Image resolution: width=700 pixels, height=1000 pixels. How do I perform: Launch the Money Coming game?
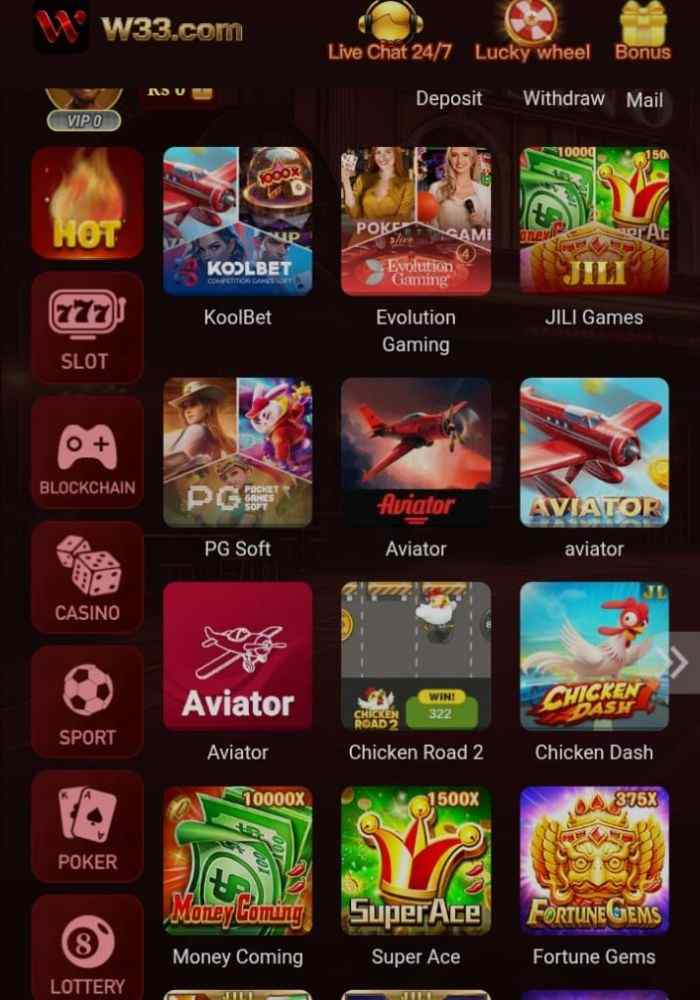[x=238, y=861]
